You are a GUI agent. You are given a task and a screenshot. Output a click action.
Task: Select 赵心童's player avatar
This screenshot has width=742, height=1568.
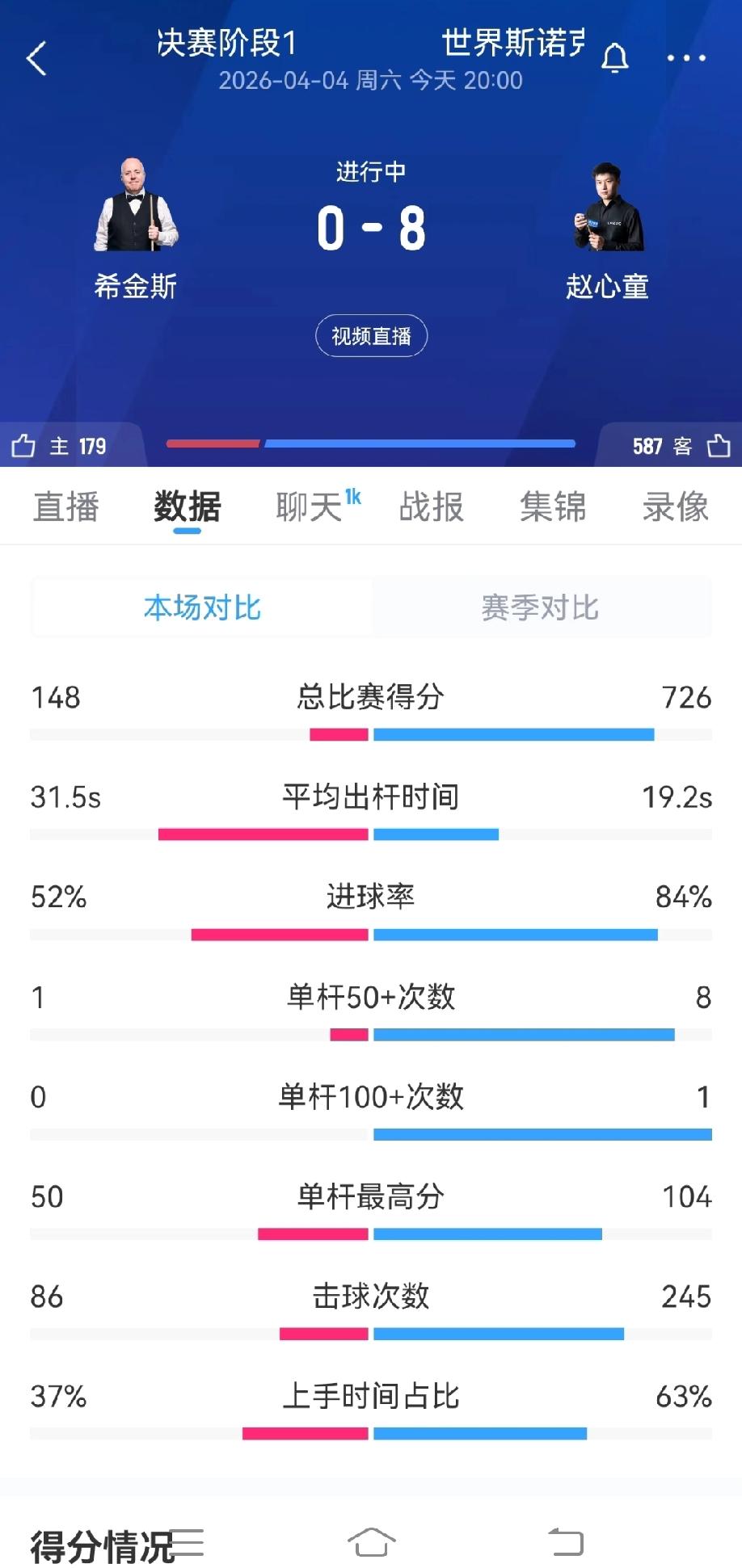point(609,208)
